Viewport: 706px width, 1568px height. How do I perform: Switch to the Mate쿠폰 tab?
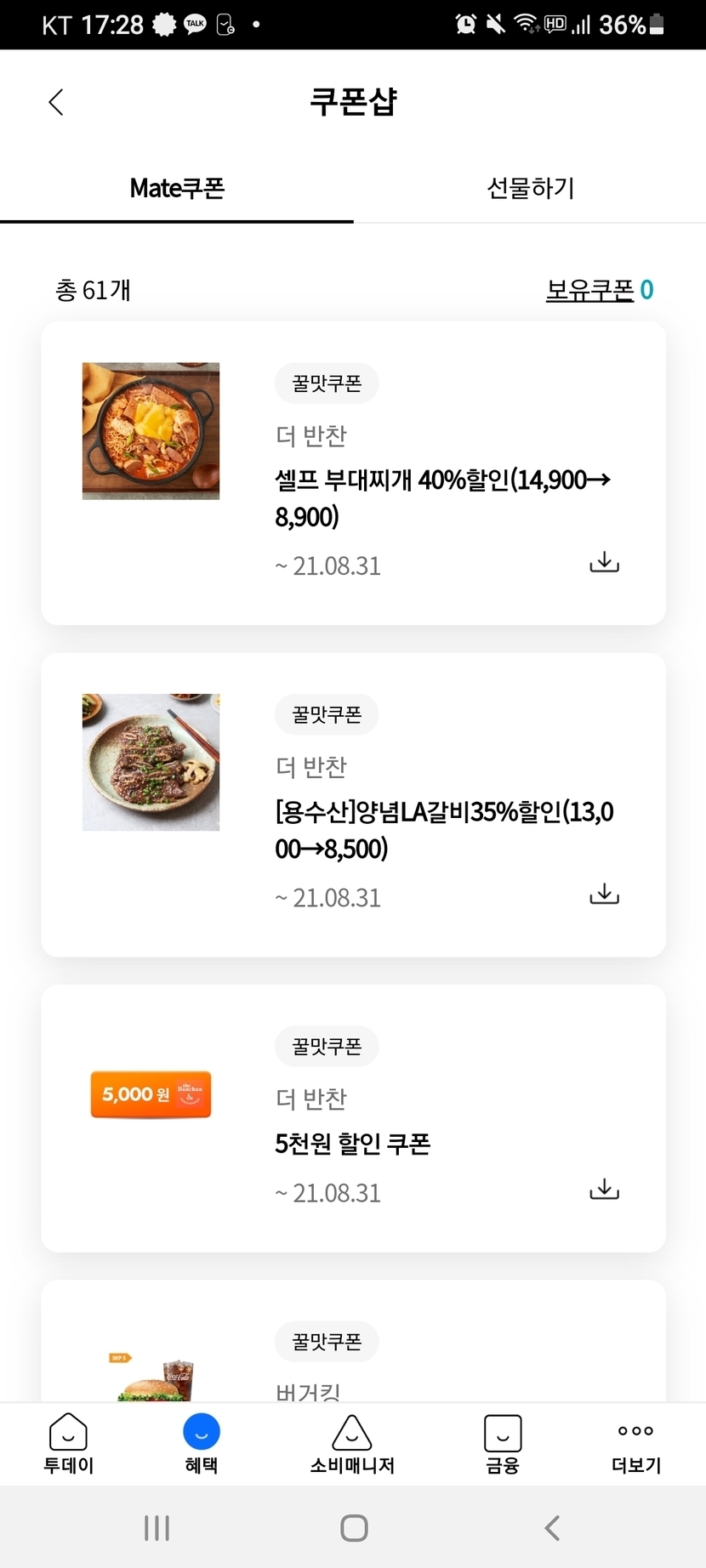[177, 188]
